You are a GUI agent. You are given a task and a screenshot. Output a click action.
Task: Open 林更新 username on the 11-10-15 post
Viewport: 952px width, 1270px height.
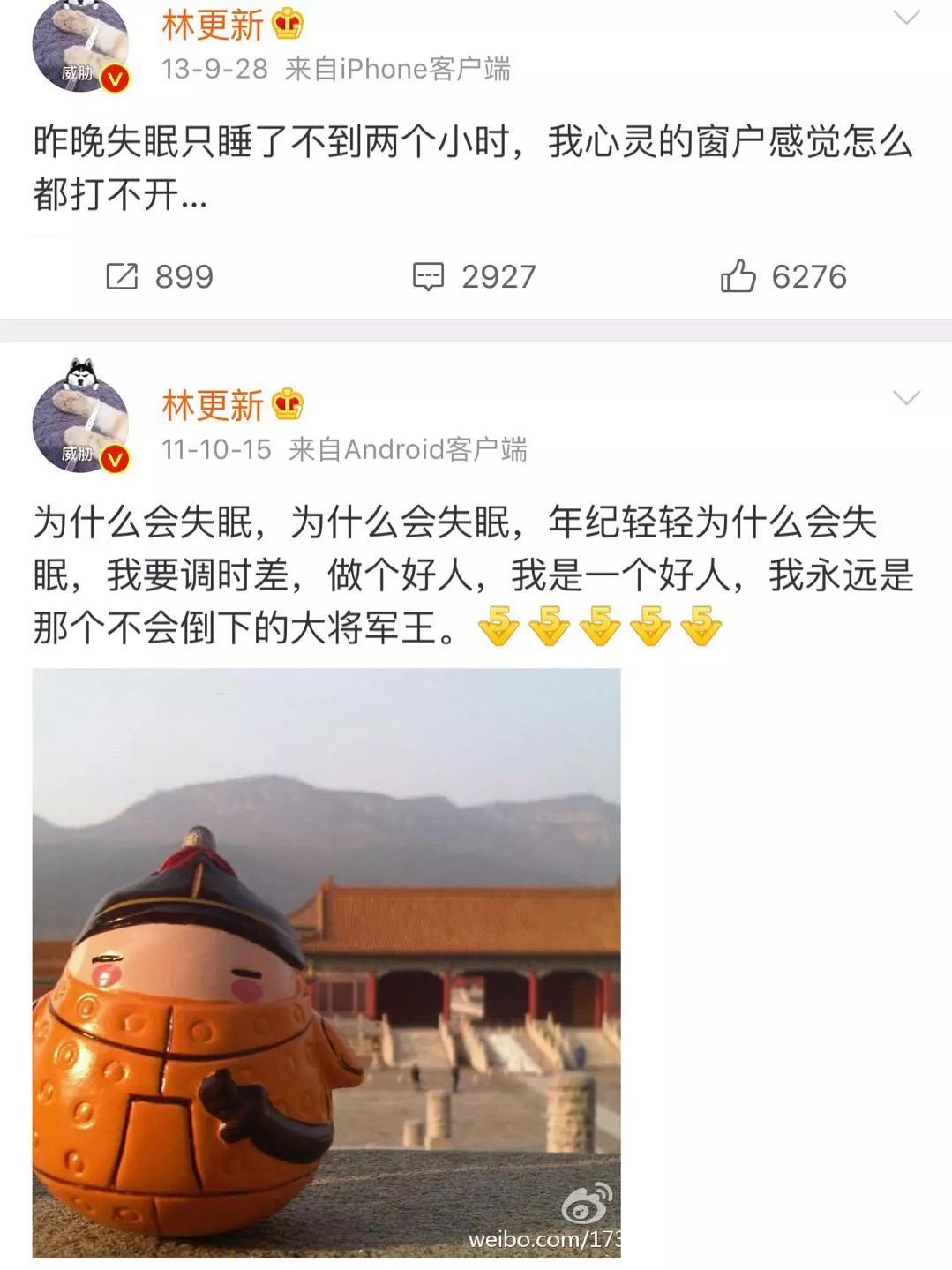213,405
